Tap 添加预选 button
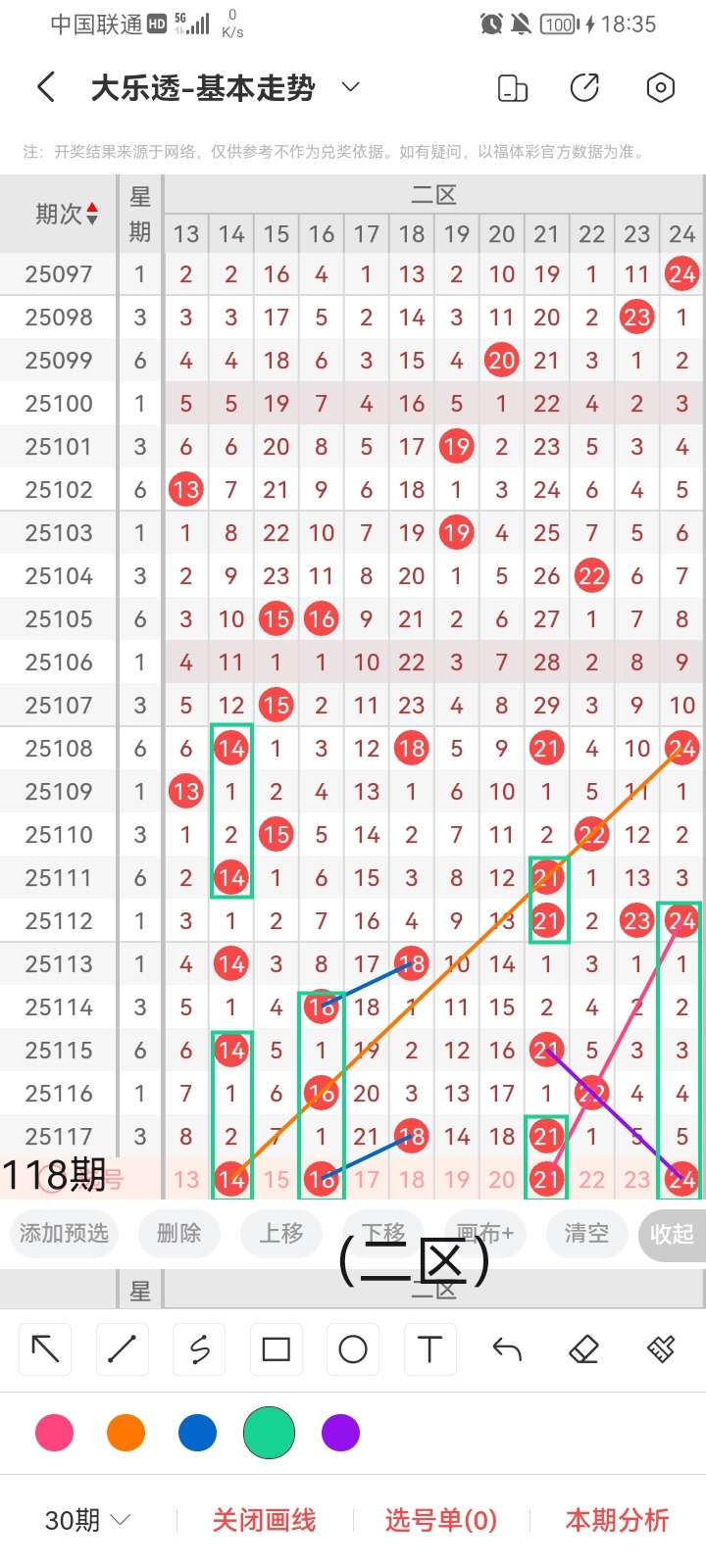Viewport: 706px width, 1568px height. (x=64, y=1233)
